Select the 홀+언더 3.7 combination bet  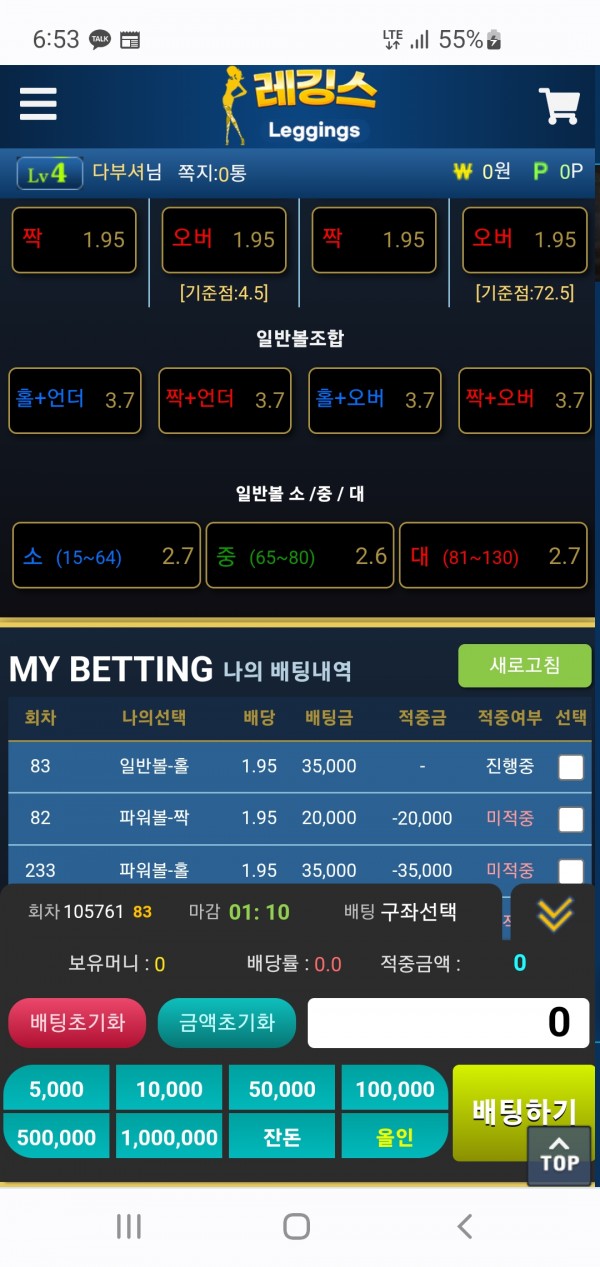[x=75, y=400]
